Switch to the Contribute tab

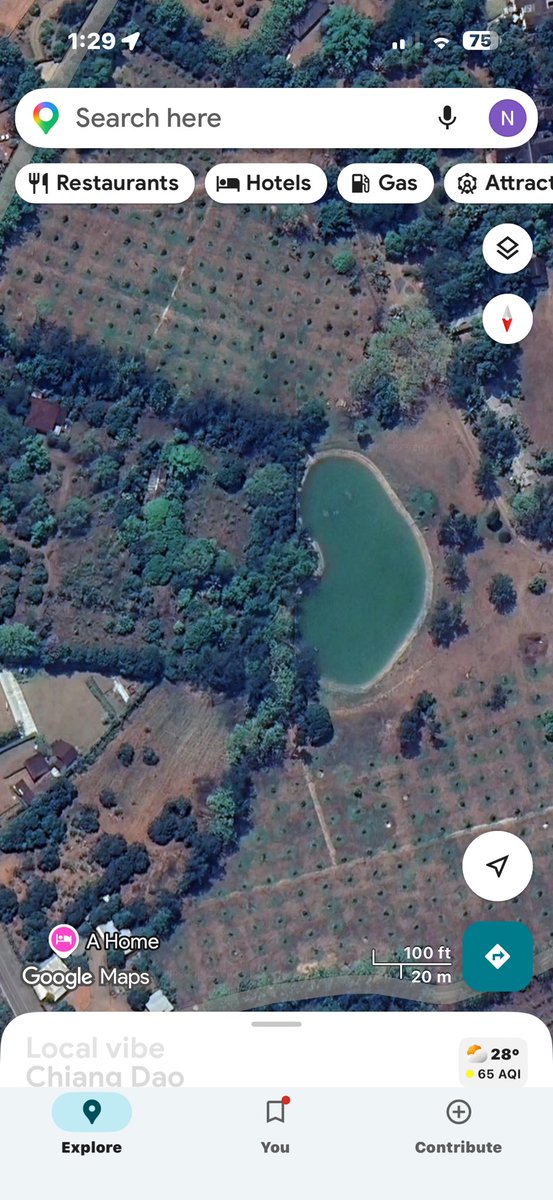point(459,1126)
